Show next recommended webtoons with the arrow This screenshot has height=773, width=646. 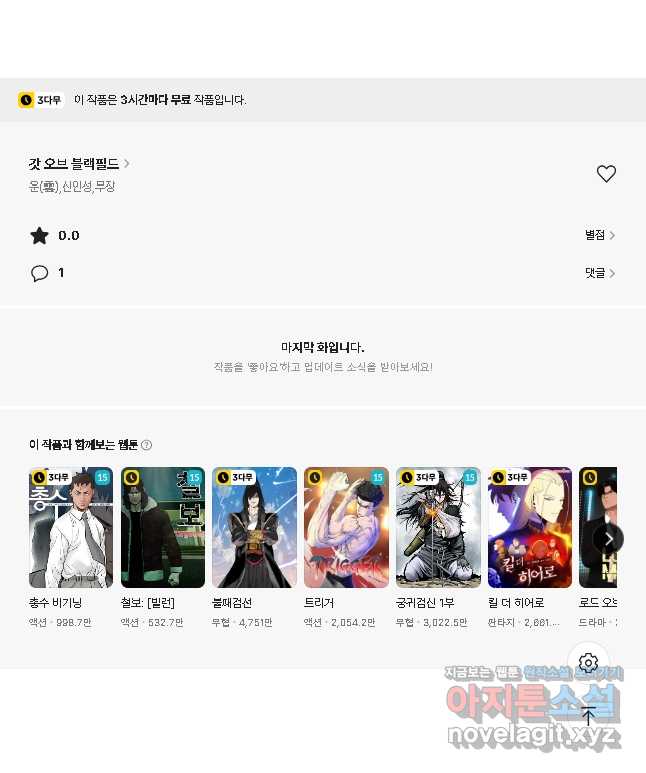pos(608,538)
